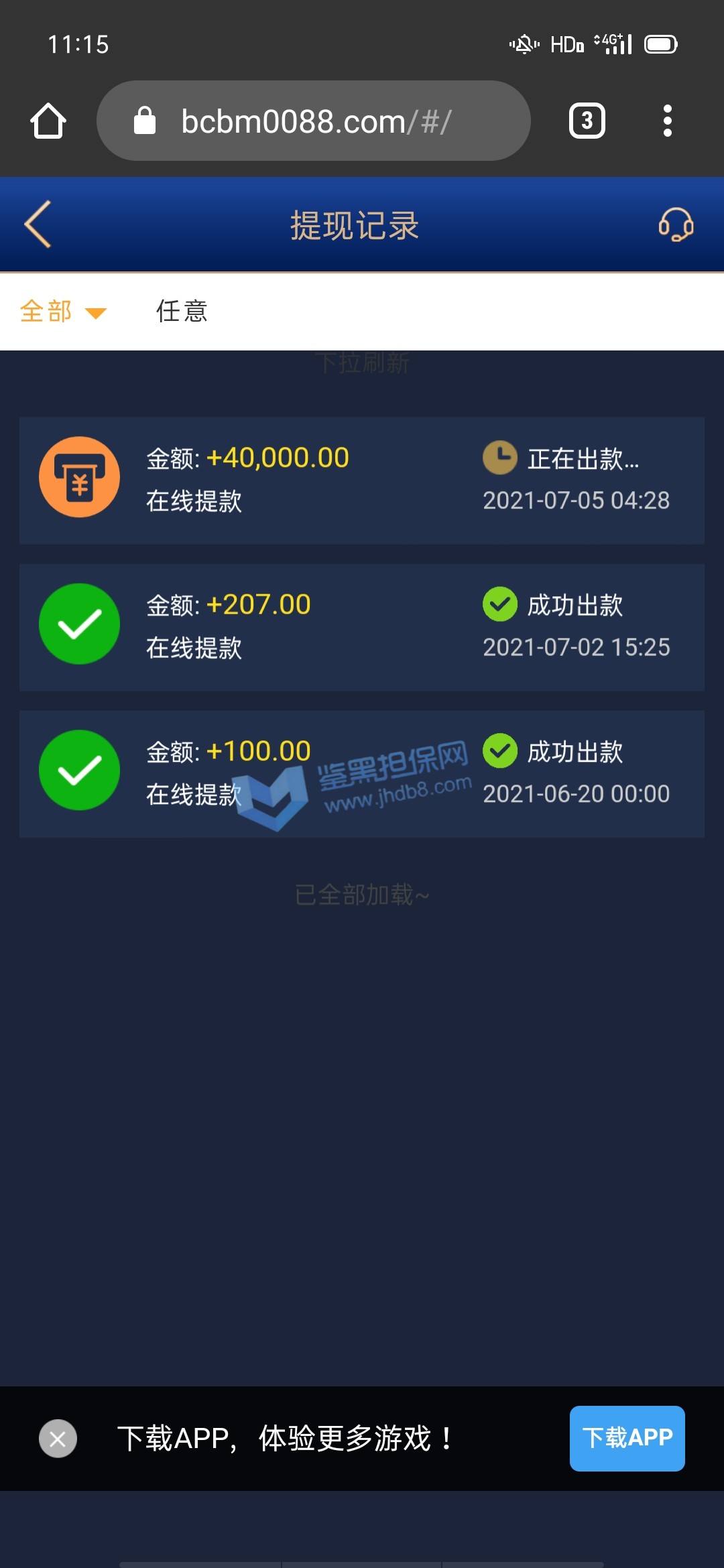Open customer service headset icon
Viewport: 724px width, 1568px height.
[676, 224]
